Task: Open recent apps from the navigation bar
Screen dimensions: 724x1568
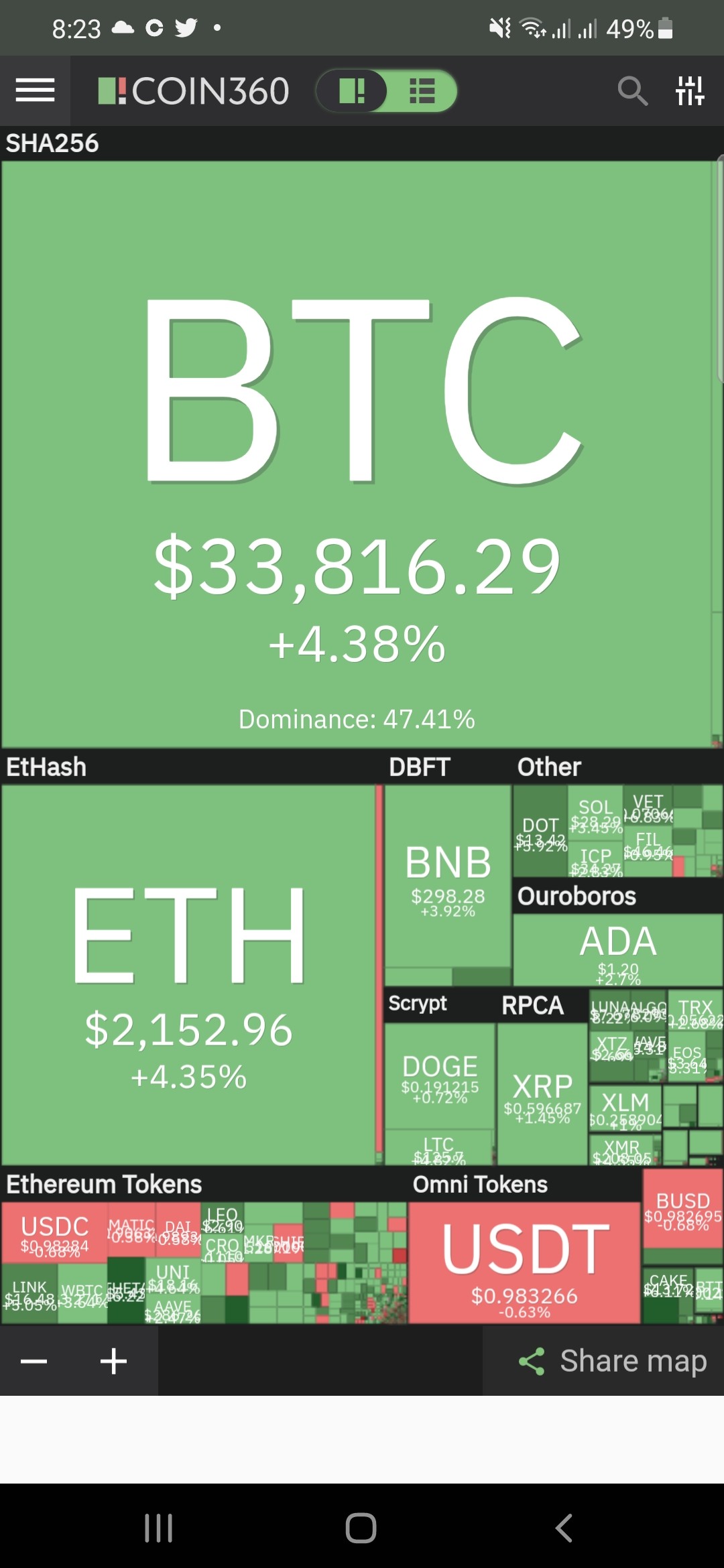Action: 159,1528
